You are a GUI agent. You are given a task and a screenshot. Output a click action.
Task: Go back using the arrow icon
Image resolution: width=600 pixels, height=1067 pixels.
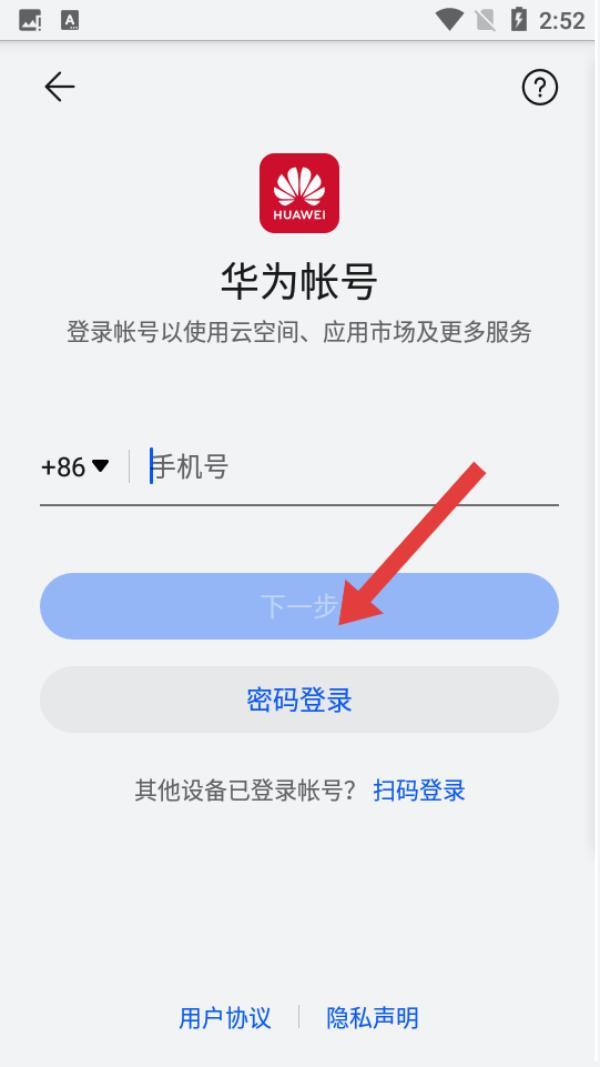60,87
